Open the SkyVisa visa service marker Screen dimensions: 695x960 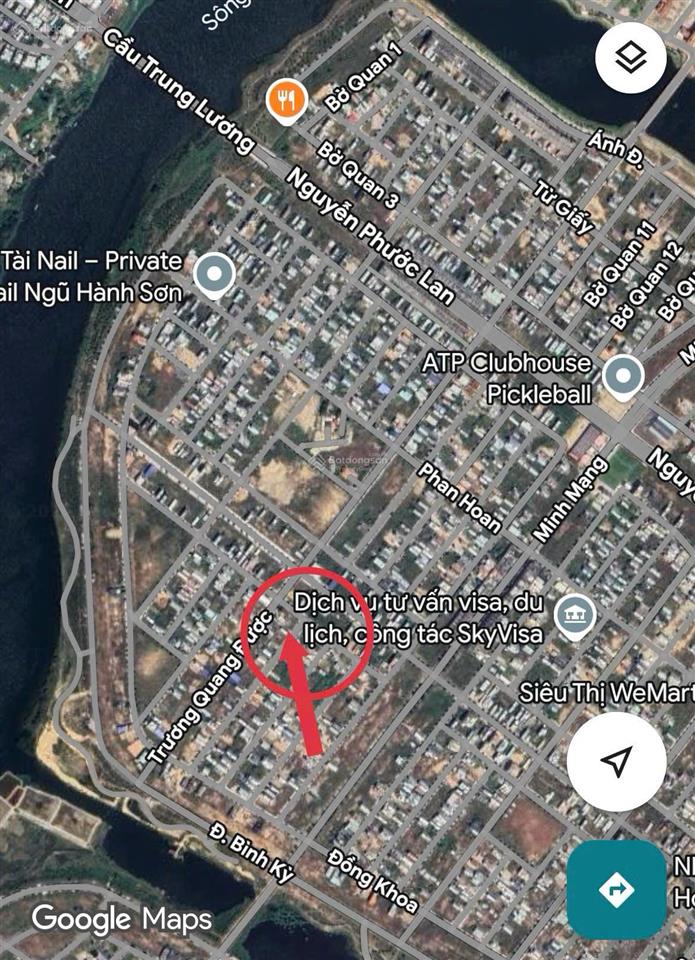(x=575, y=612)
